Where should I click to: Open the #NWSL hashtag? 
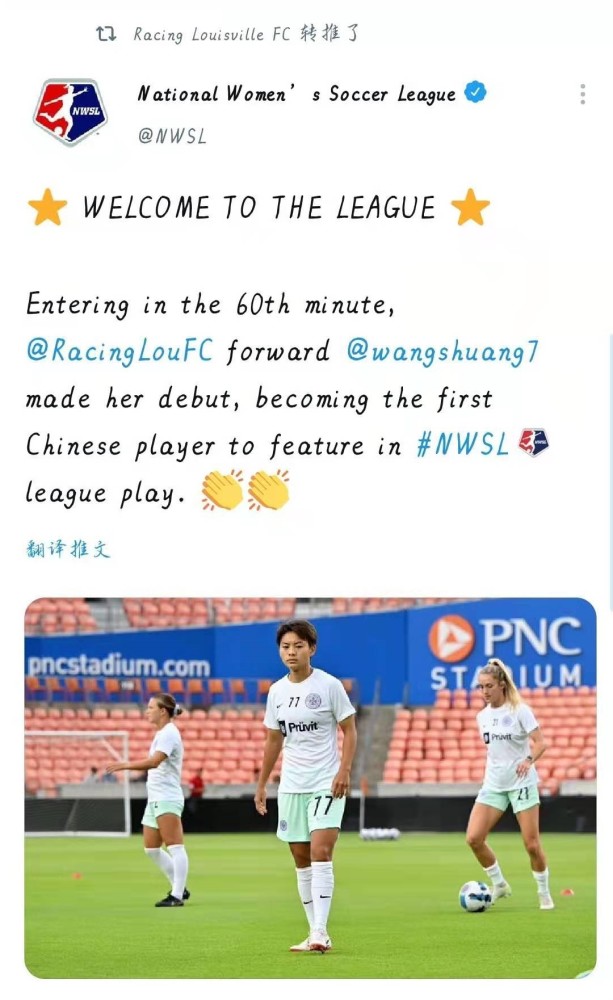462,445
